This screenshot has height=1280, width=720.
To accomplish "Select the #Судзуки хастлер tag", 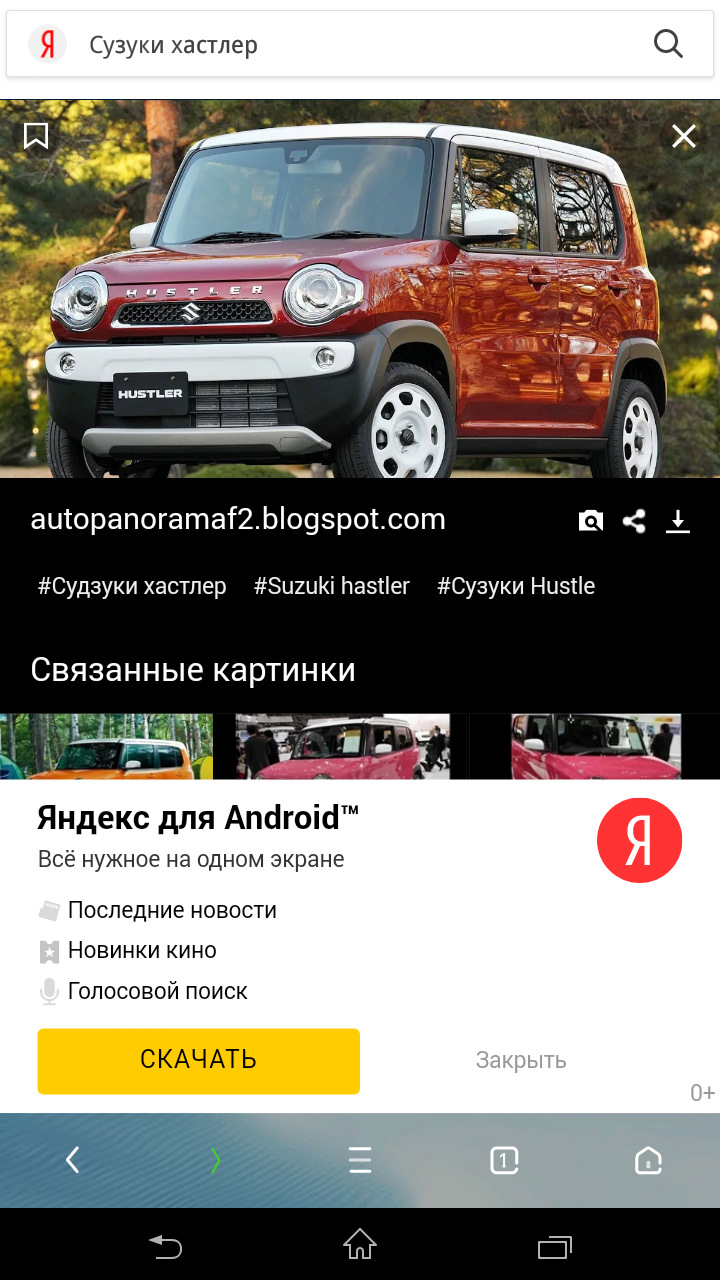I will click(x=132, y=586).
